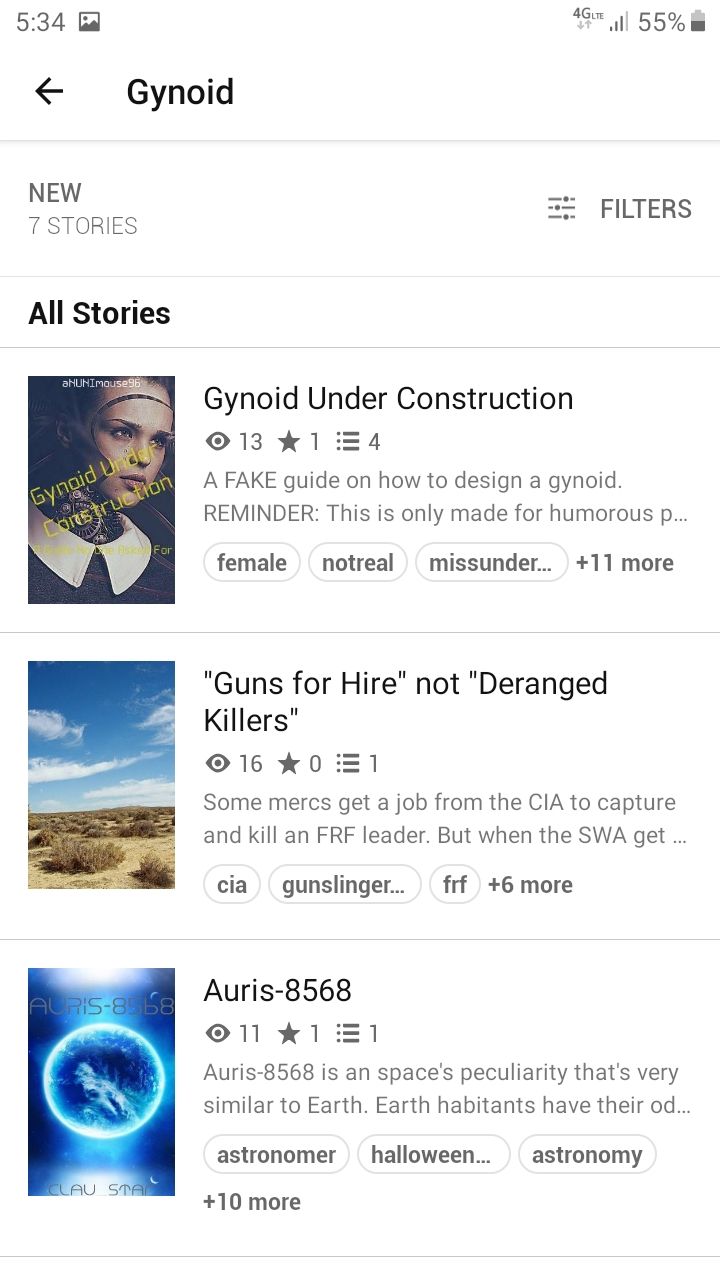This screenshot has height=1280, width=720.
Task: Open "Guns for Hire" not "Deranged Killers" story
Action: (x=405, y=702)
